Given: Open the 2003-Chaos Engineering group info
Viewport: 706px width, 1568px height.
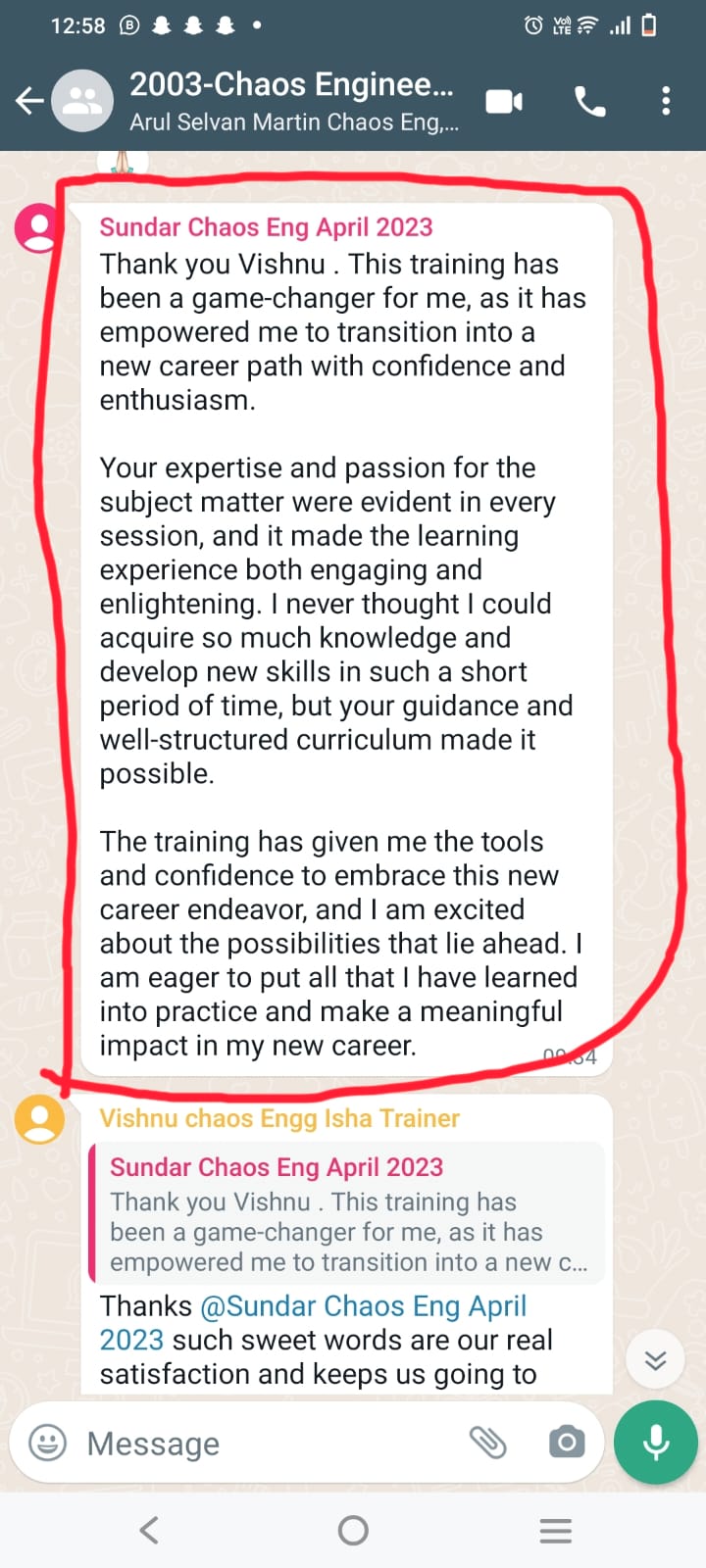Looking at the screenshot, I should pos(293,101).
